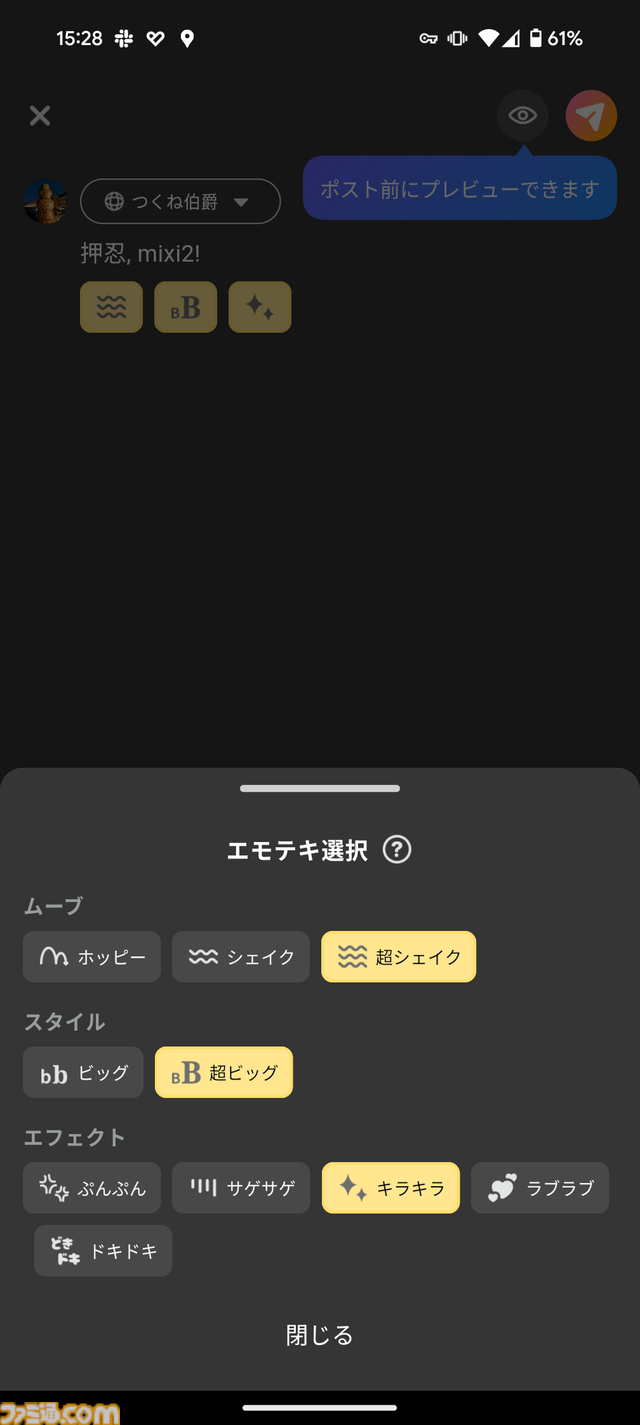Apply the サゲサゲ effect
The width and height of the screenshot is (640, 1425).
pyautogui.click(x=241, y=1188)
